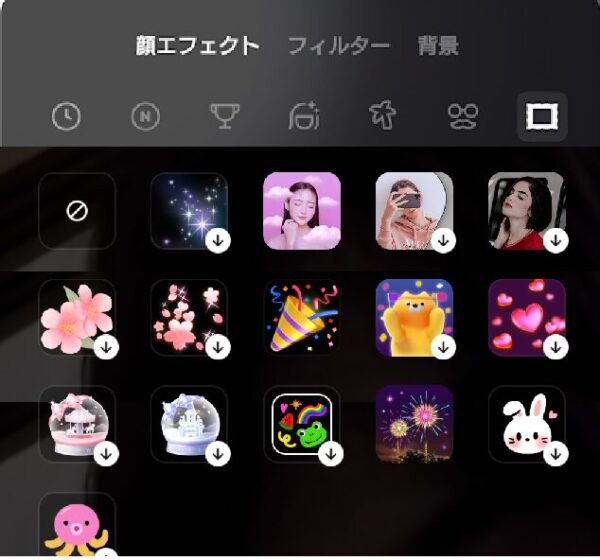Open the face with sparkles category
This screenshot has width=600, height=560.
click(x=303, y=117)
